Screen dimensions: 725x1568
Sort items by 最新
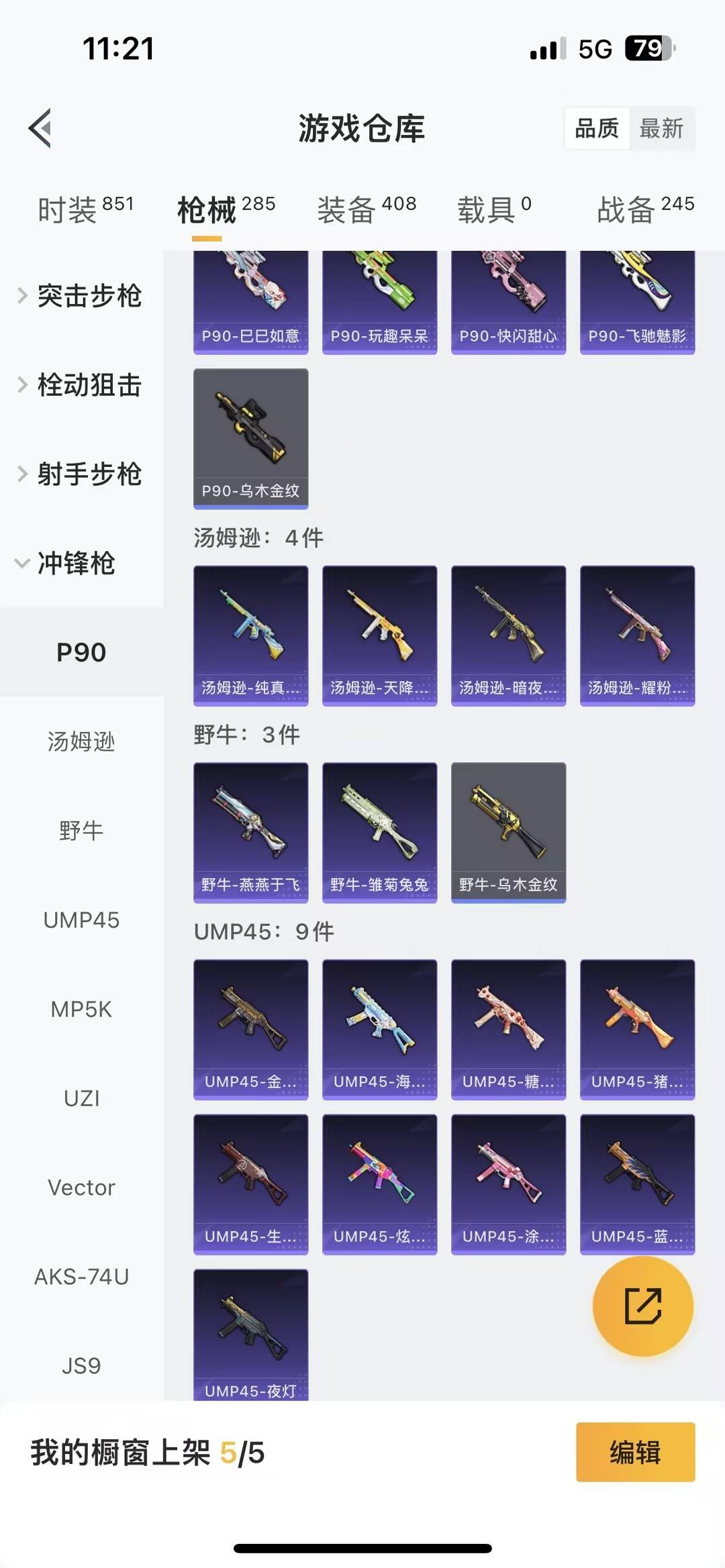(x=661, y=127)
